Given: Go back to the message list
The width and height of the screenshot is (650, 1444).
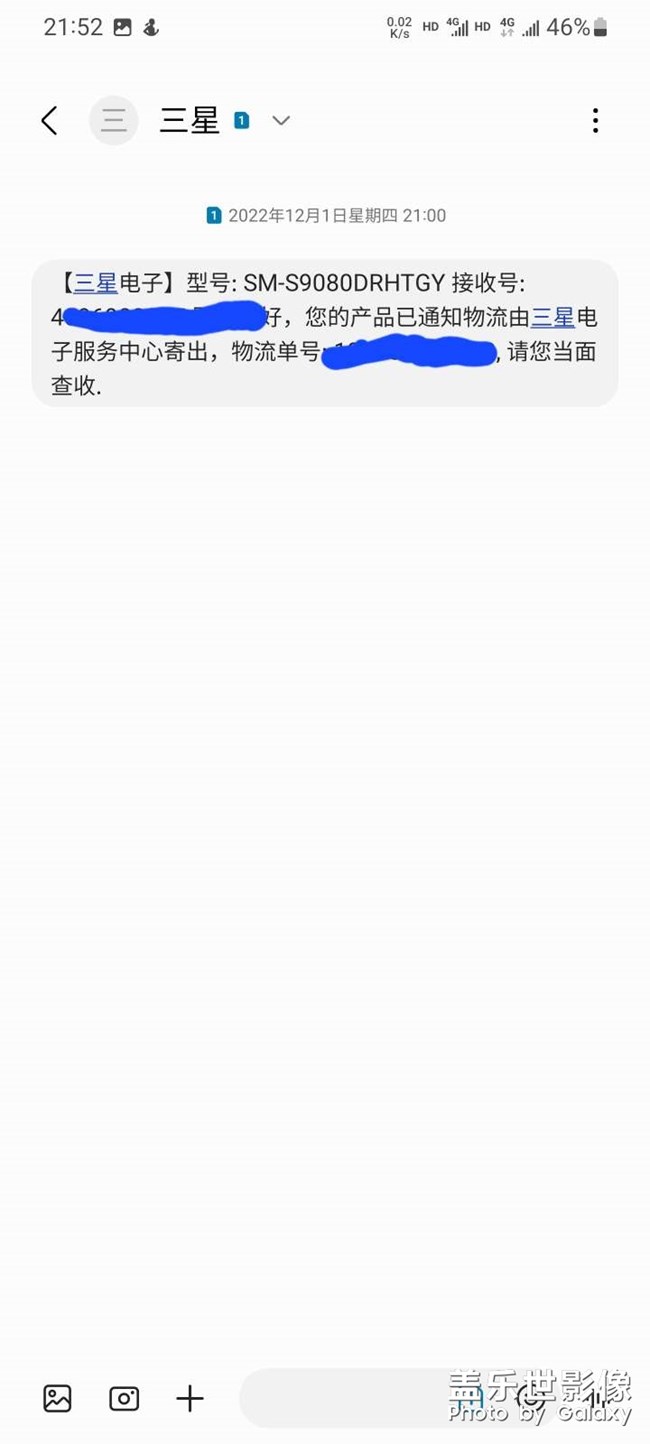Looking at the screenshot, I should point(49,121).
